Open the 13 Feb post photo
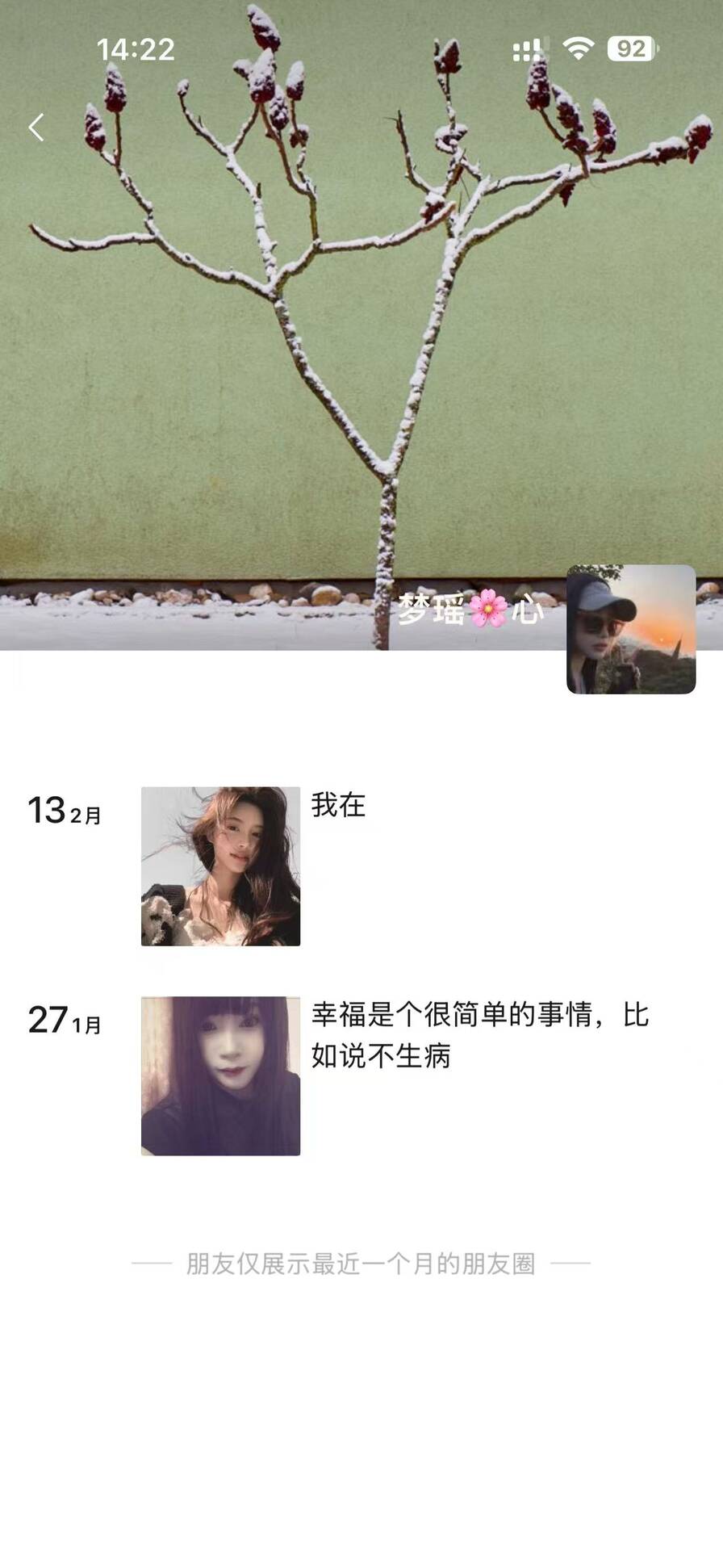The height and width of the screenshot is (1568, 723). [x=220, y=866]
